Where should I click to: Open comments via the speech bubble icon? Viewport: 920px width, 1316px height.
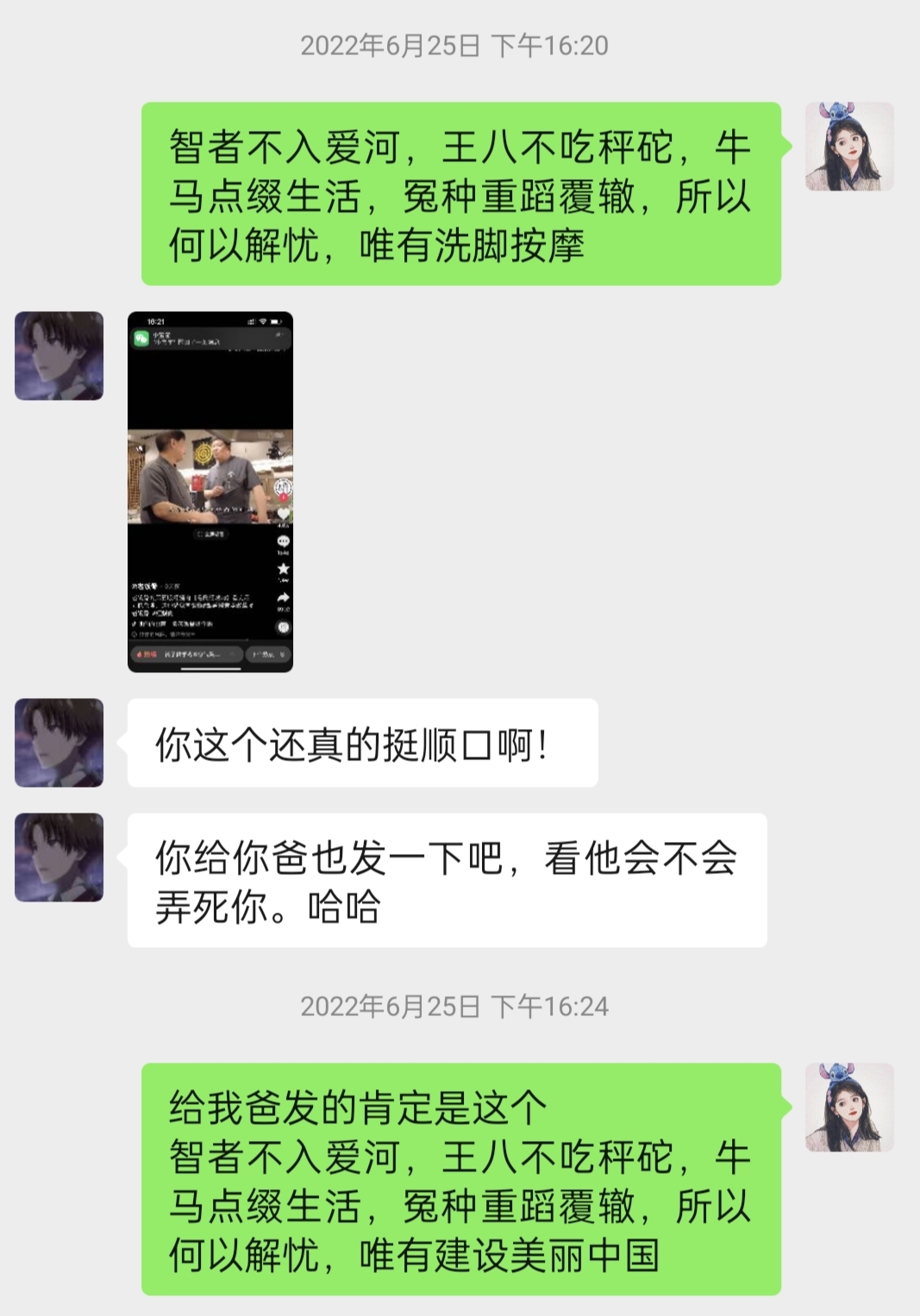(x=283, y=540)
